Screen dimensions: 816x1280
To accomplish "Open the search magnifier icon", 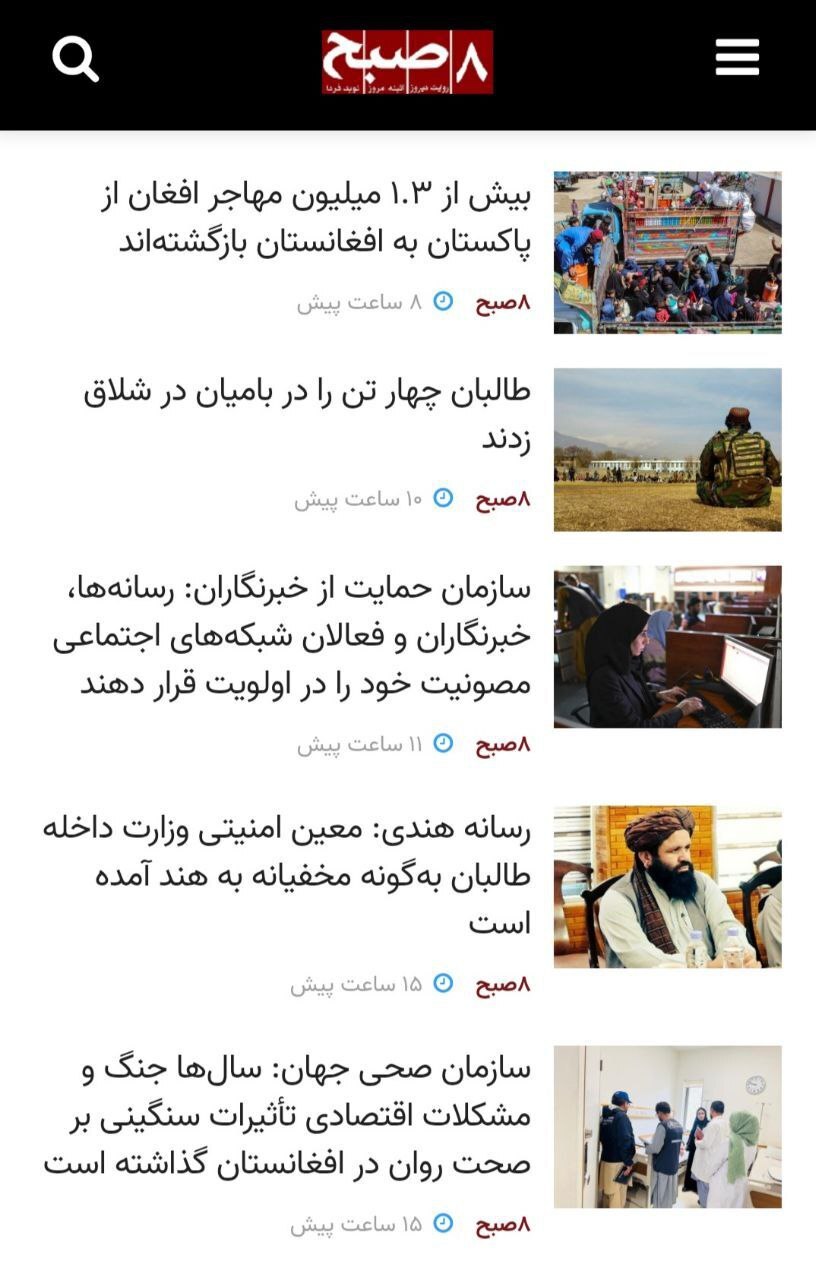I will click(x=76, y=60).
